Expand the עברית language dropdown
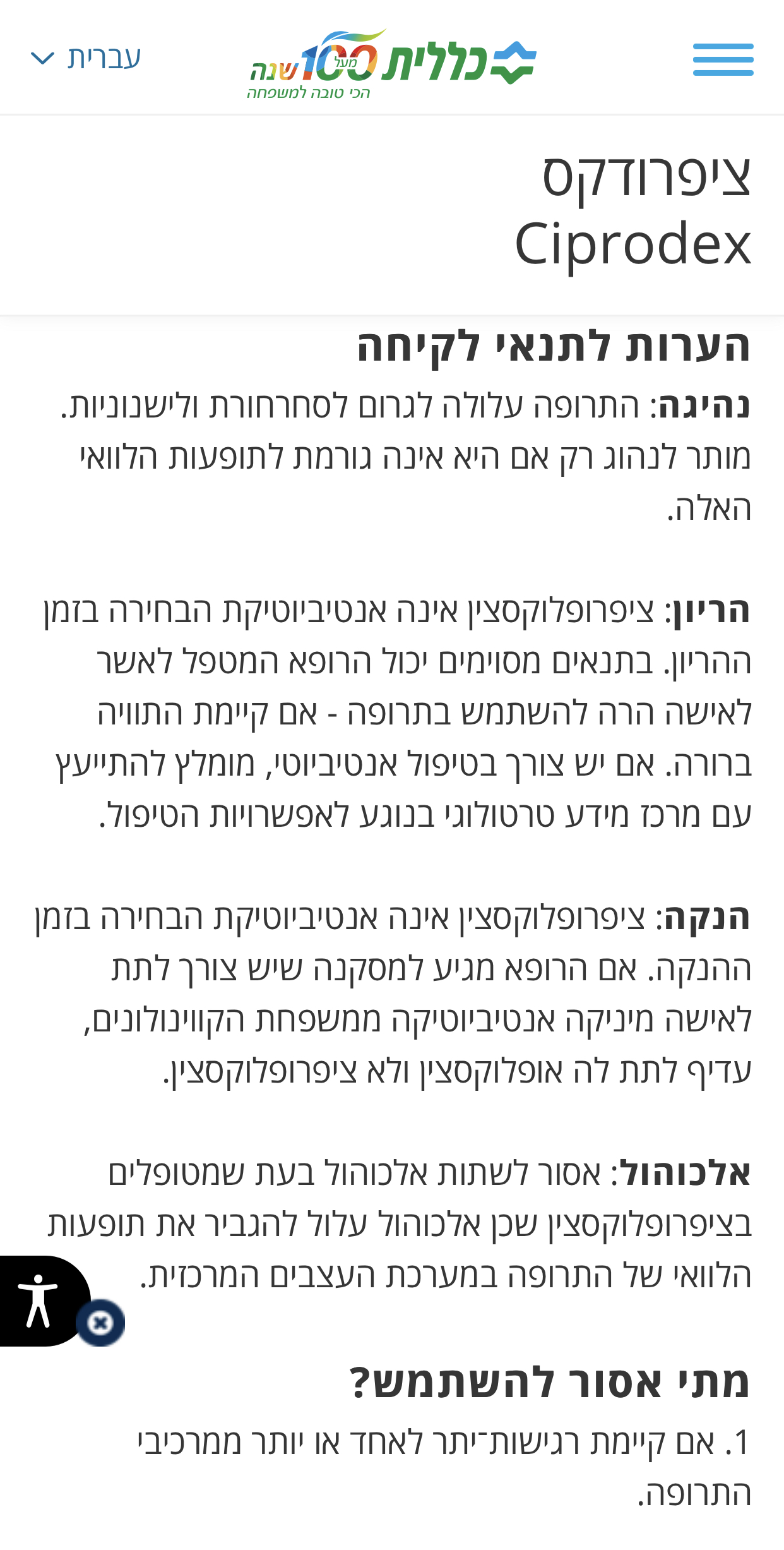Image resolution: width=784 pixels, height=1550 pixels. pos(86,58)
